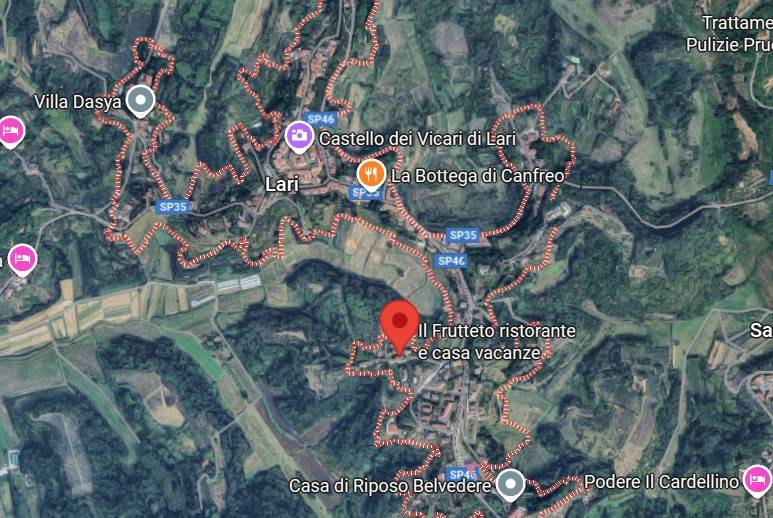Select the Casa di Riposo Belvedere marker

(x=511, y=485)
